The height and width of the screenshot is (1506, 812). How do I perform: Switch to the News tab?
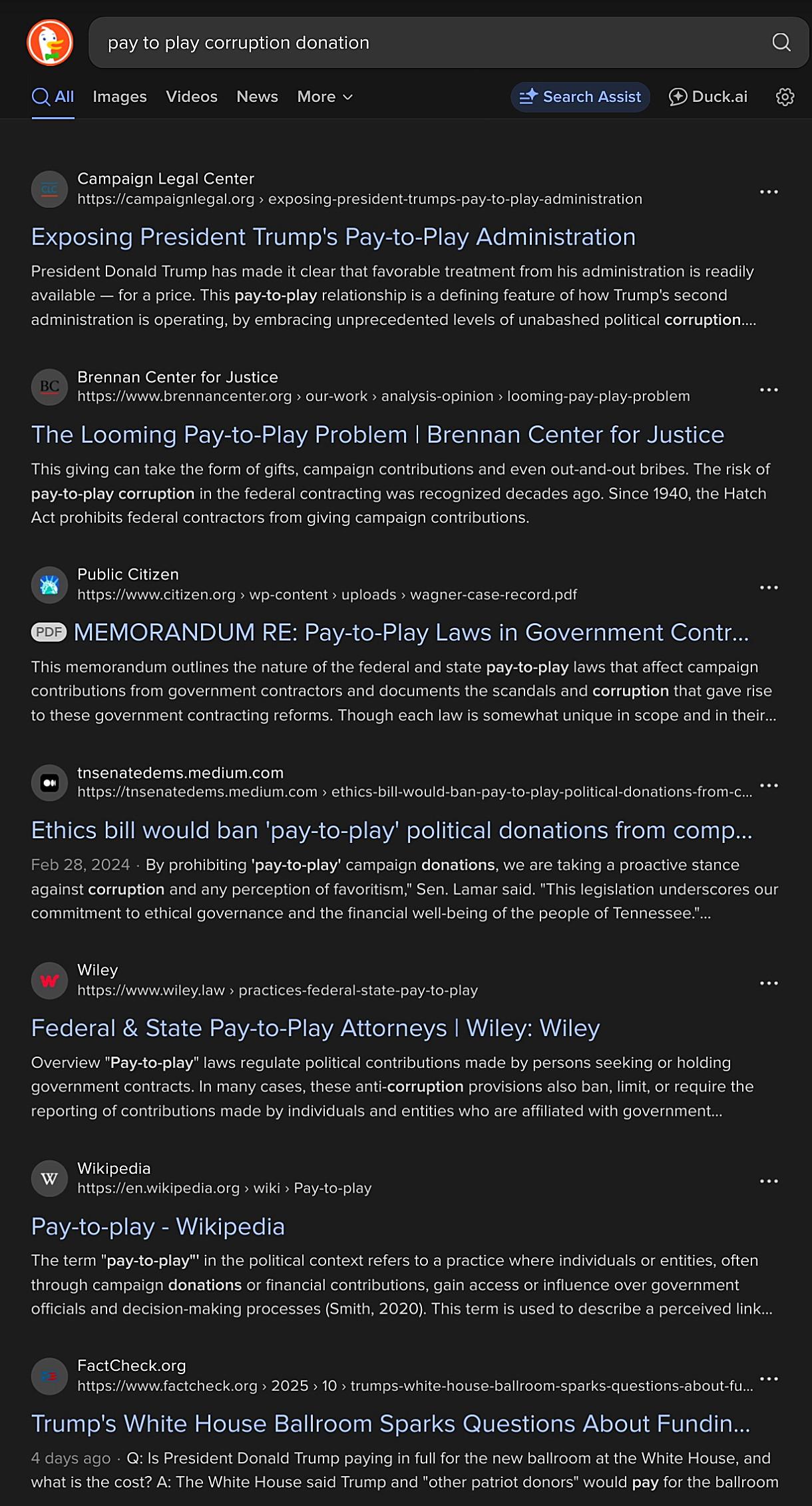point(257,97)
